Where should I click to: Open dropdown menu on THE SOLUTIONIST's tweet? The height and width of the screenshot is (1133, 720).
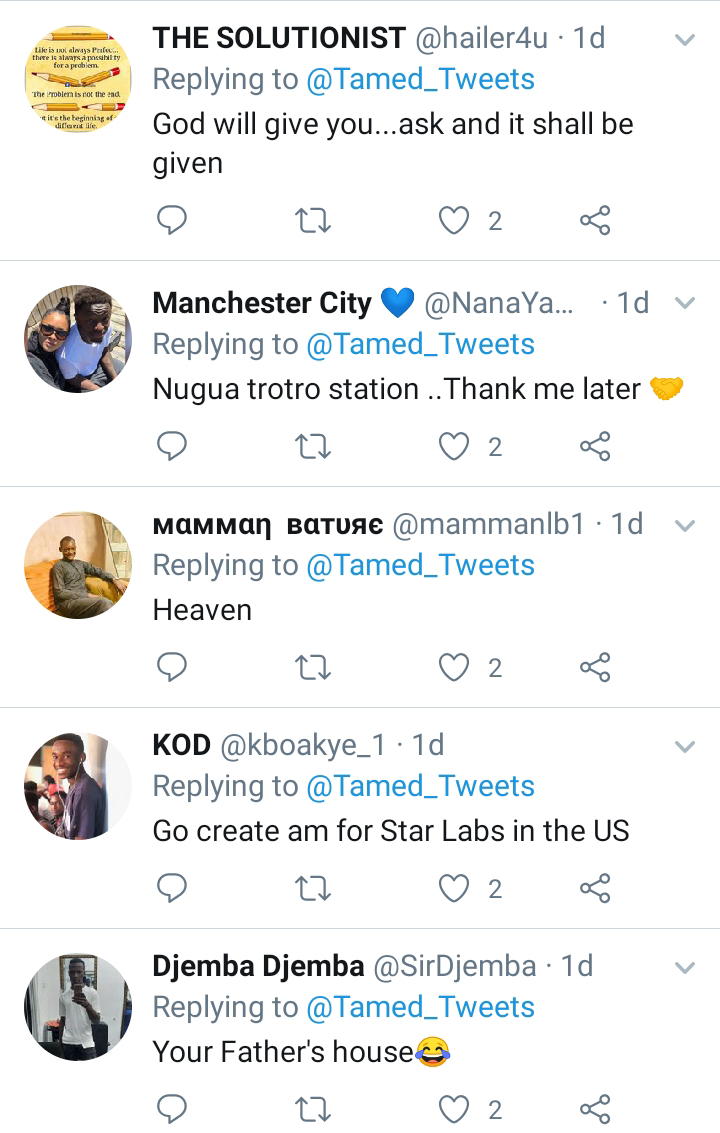685,40
